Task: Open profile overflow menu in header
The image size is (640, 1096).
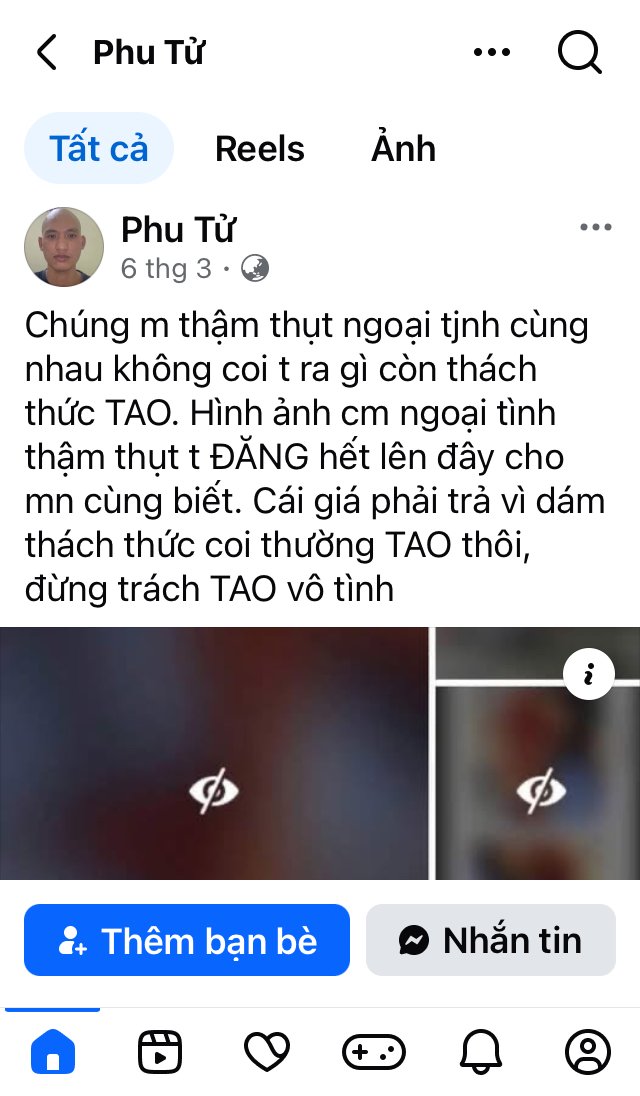Action: point(492,52)
